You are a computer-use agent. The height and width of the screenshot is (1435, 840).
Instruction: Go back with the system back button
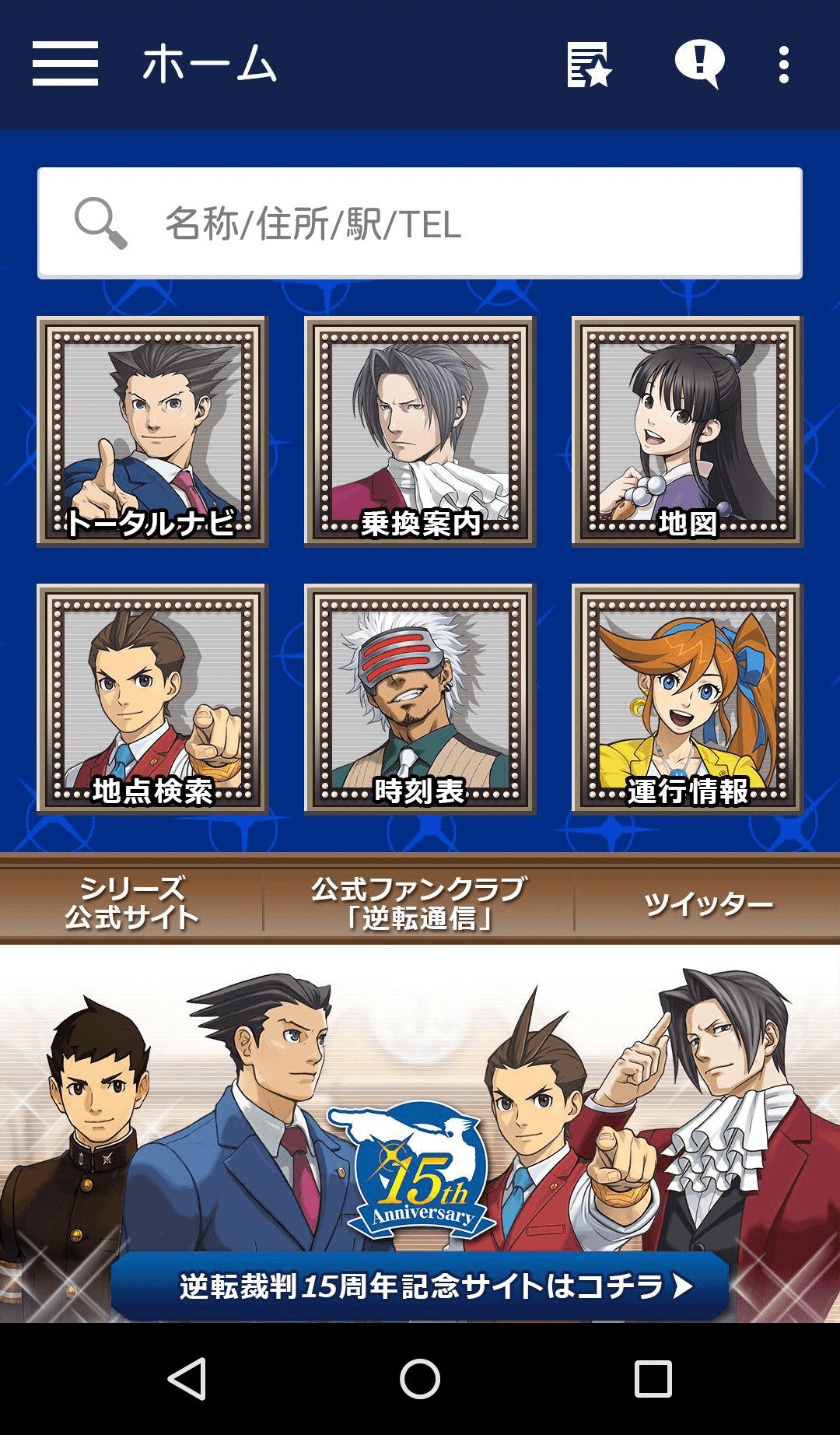pyautogui.click(x=187, y=1379)
